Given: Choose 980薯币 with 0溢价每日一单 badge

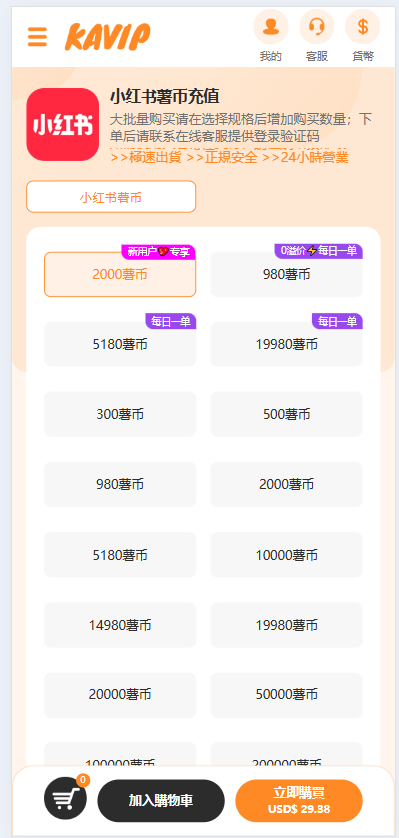Looking at the screenshot, I should (286, 274).
